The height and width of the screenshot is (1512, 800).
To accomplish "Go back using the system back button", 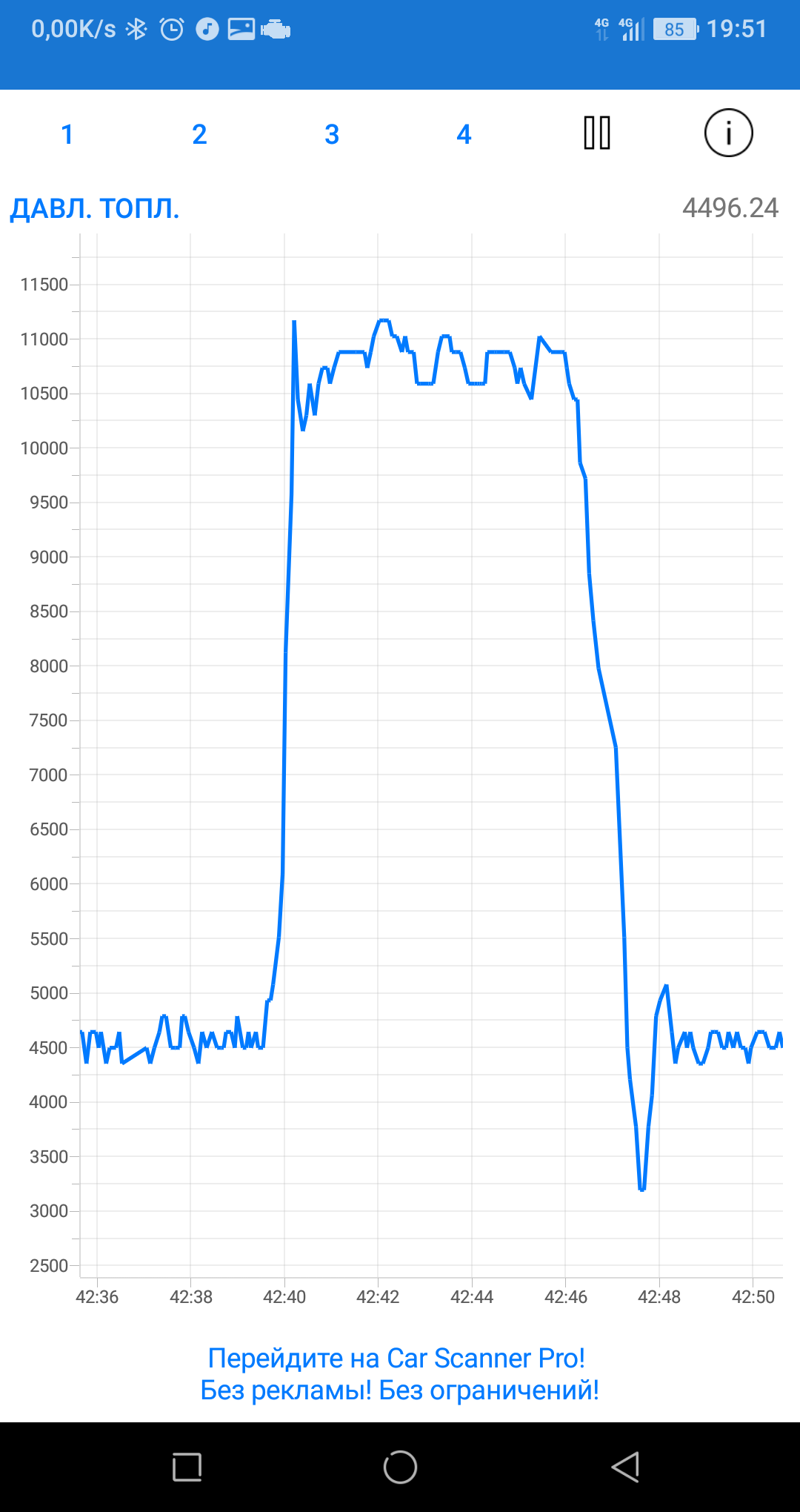I will pos(626,1467).
